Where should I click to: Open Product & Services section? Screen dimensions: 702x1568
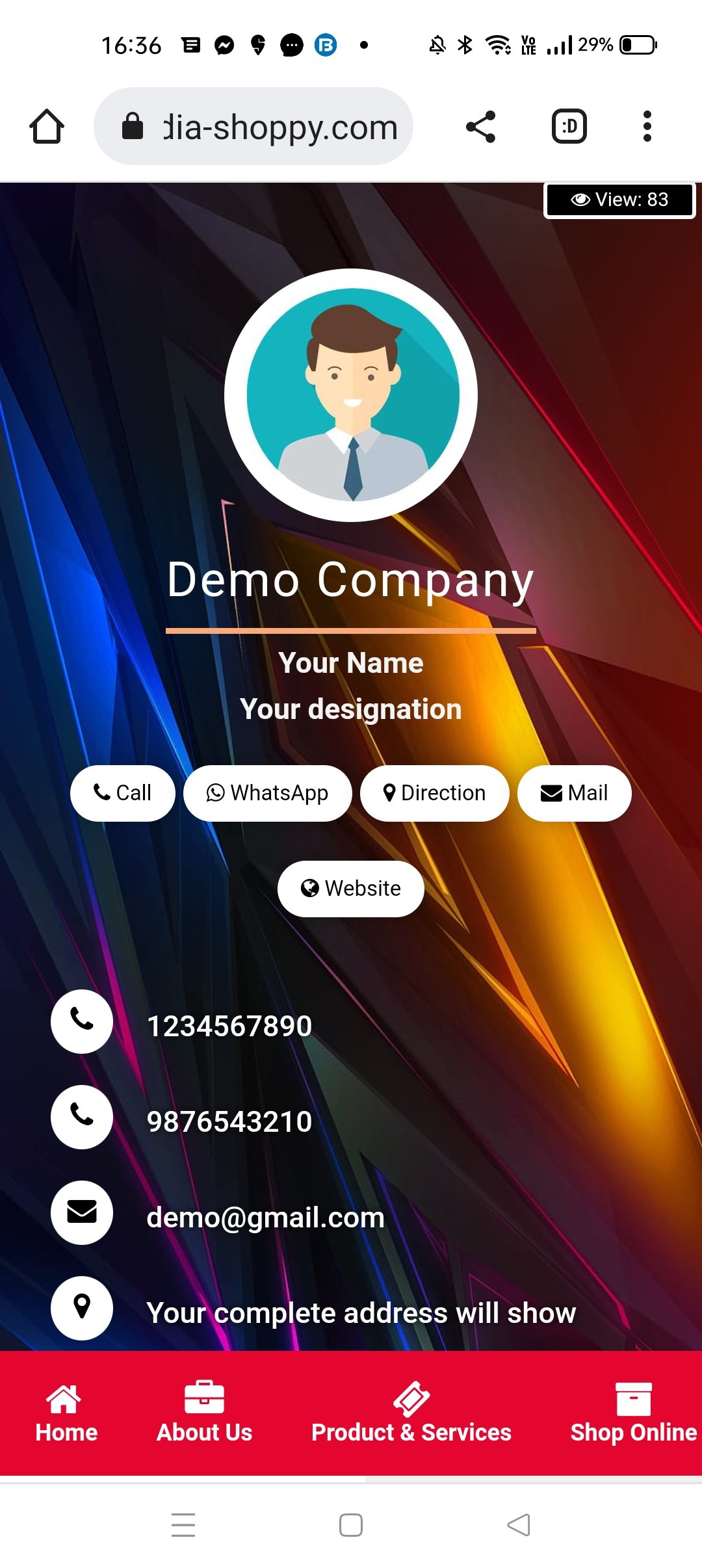click(411, 1414)
